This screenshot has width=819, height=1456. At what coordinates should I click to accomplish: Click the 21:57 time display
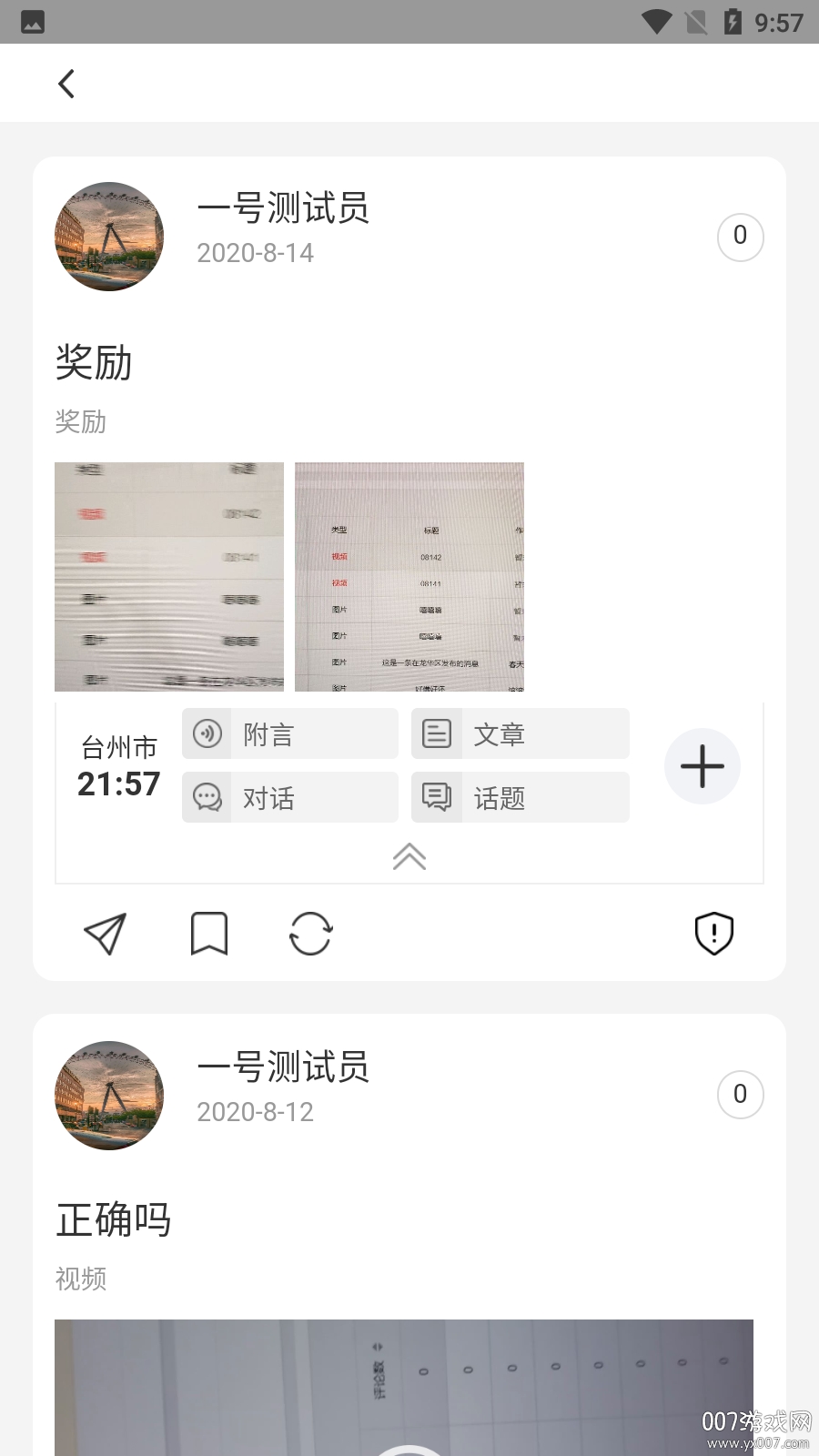click(118, 784)
